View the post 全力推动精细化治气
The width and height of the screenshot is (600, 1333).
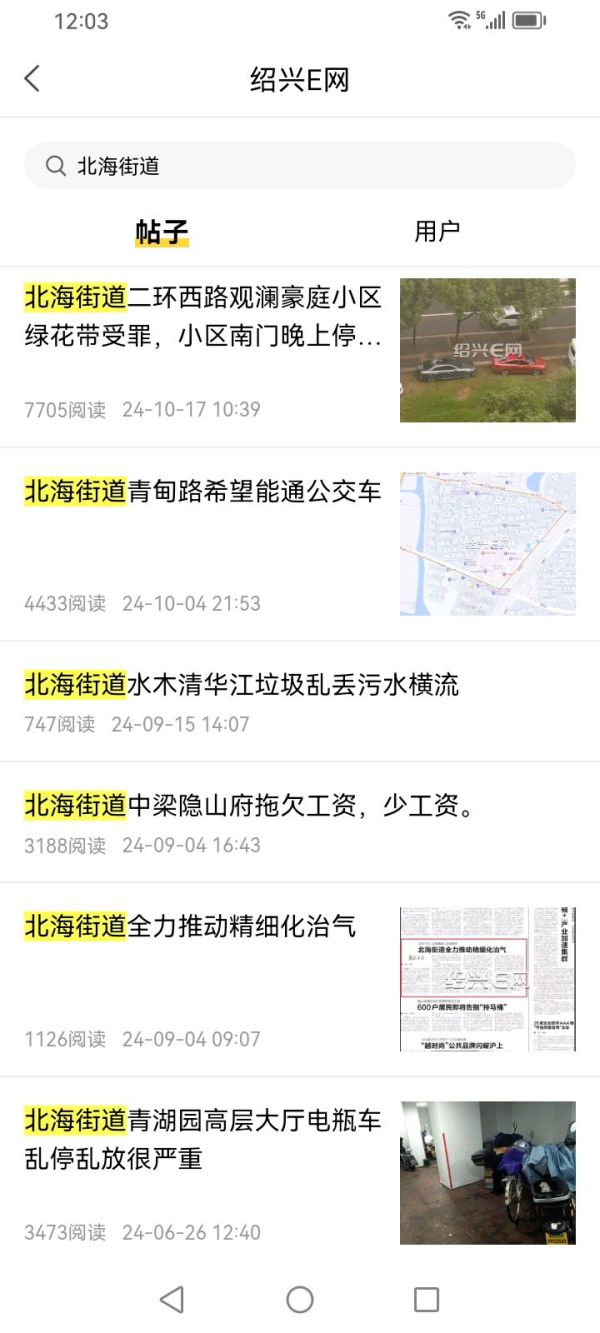pyautogui.click(x=190, y=926)
